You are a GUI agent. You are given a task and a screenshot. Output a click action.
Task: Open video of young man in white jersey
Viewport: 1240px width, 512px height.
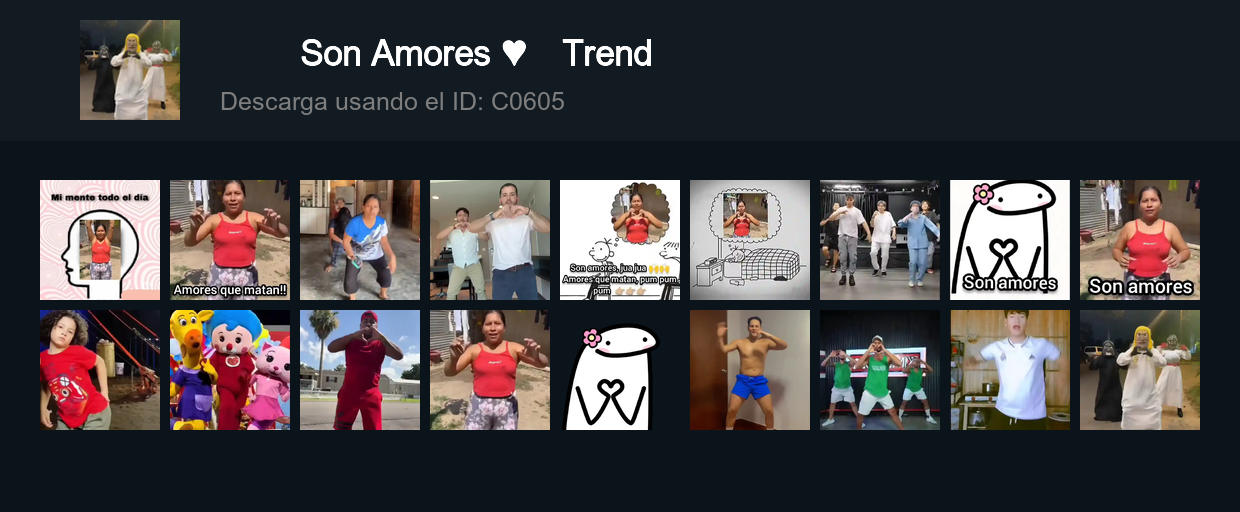(1010, 370)
